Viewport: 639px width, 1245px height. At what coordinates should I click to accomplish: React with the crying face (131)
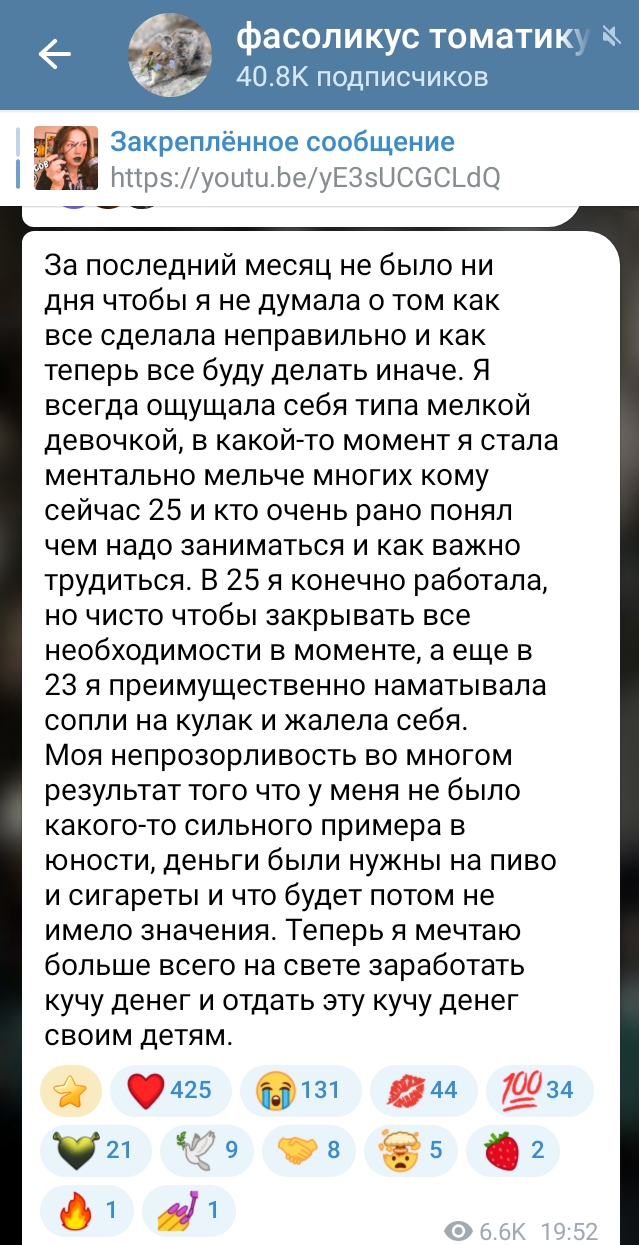point(297,1090)
